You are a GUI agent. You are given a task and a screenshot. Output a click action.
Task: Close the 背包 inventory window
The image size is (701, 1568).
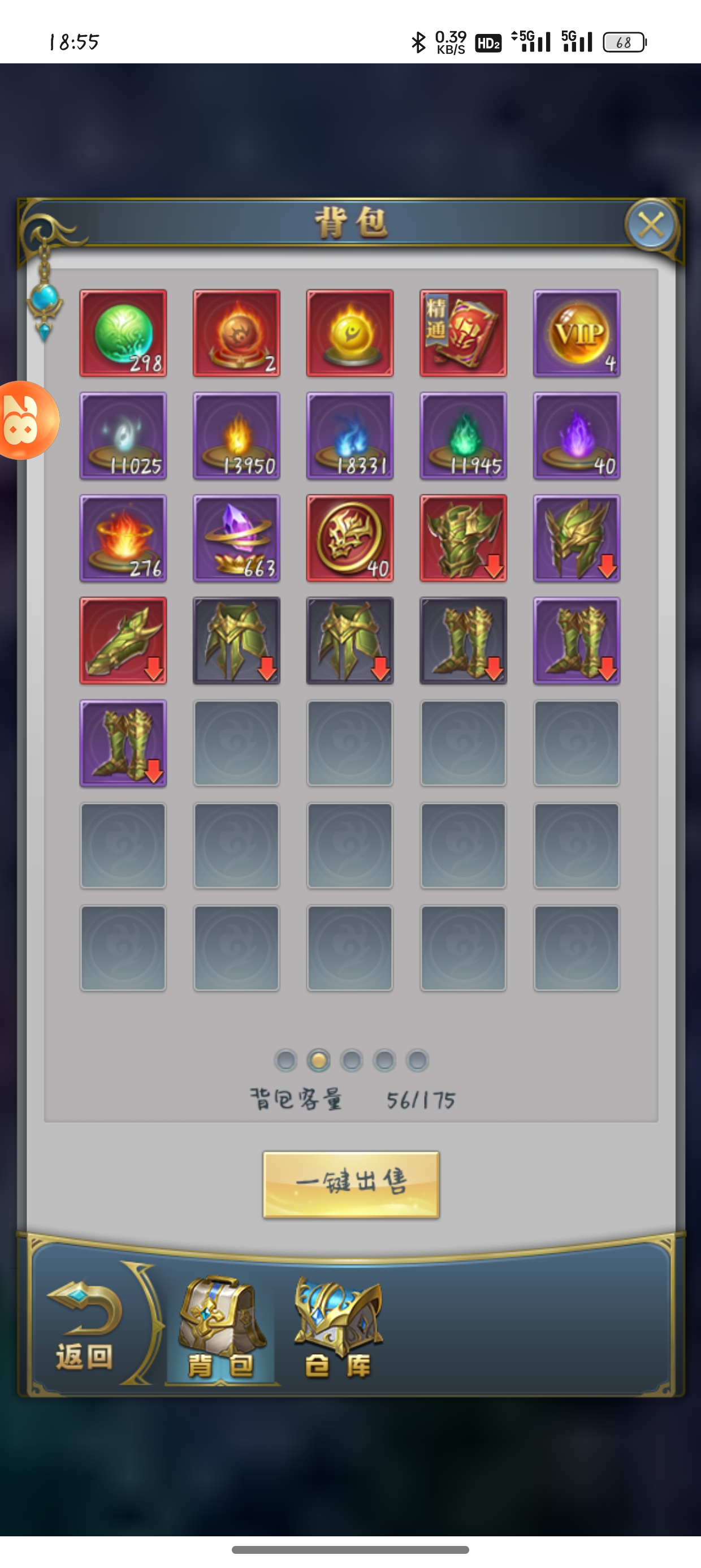tap(651, 225)
